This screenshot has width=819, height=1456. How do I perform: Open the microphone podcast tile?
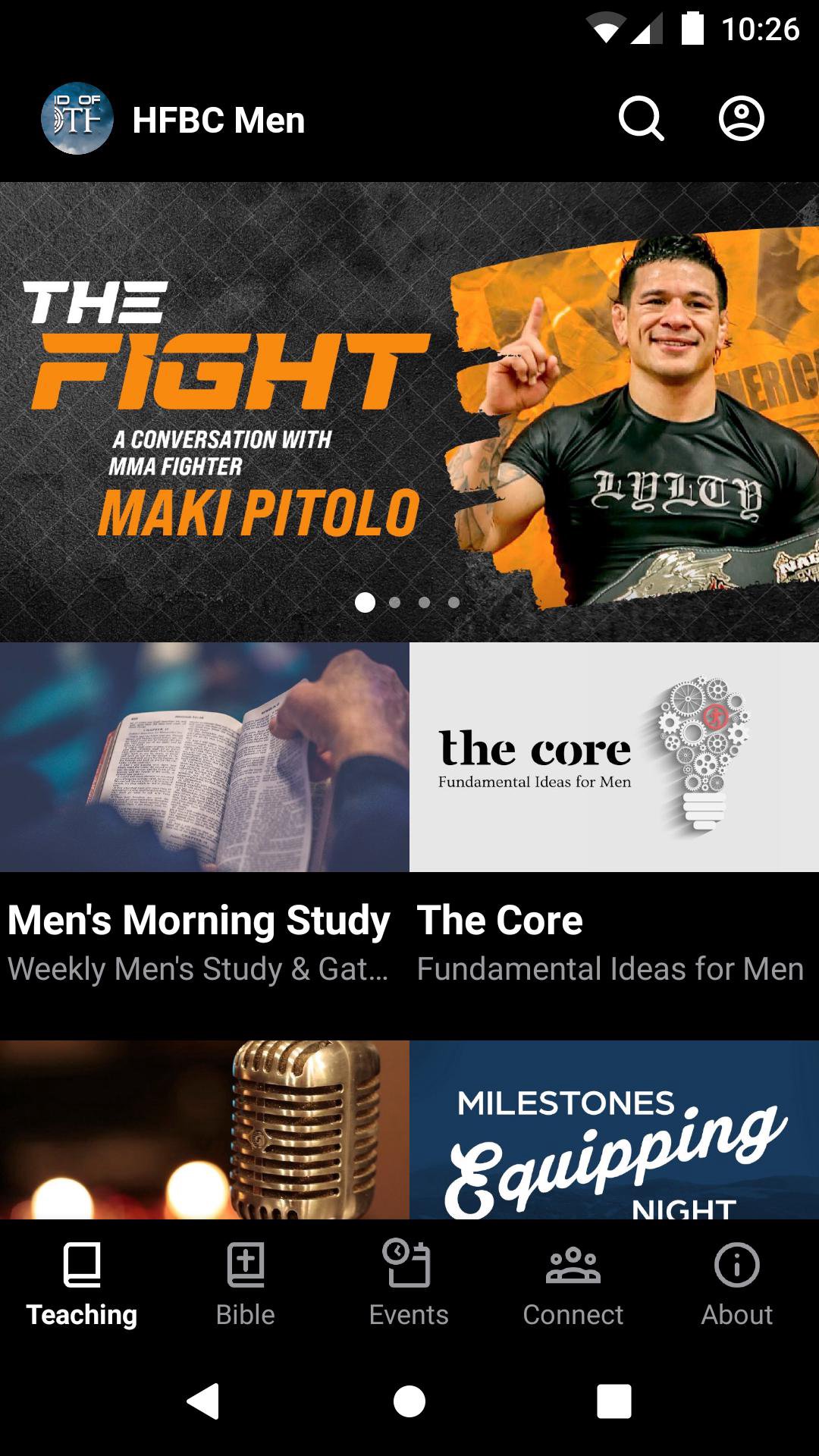point(204,1130)
